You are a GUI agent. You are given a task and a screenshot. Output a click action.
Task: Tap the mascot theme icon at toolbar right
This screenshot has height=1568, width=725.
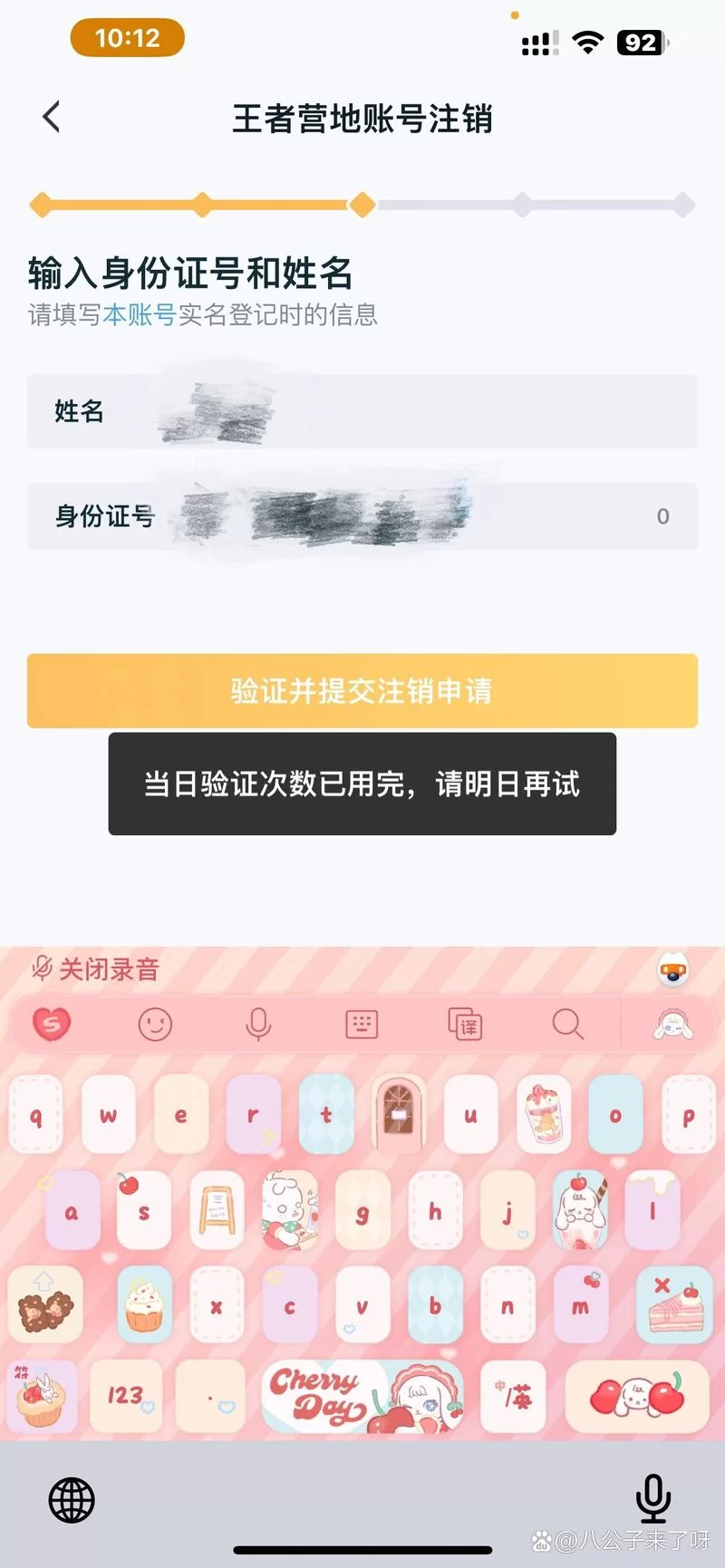(x=673, y=1024)
